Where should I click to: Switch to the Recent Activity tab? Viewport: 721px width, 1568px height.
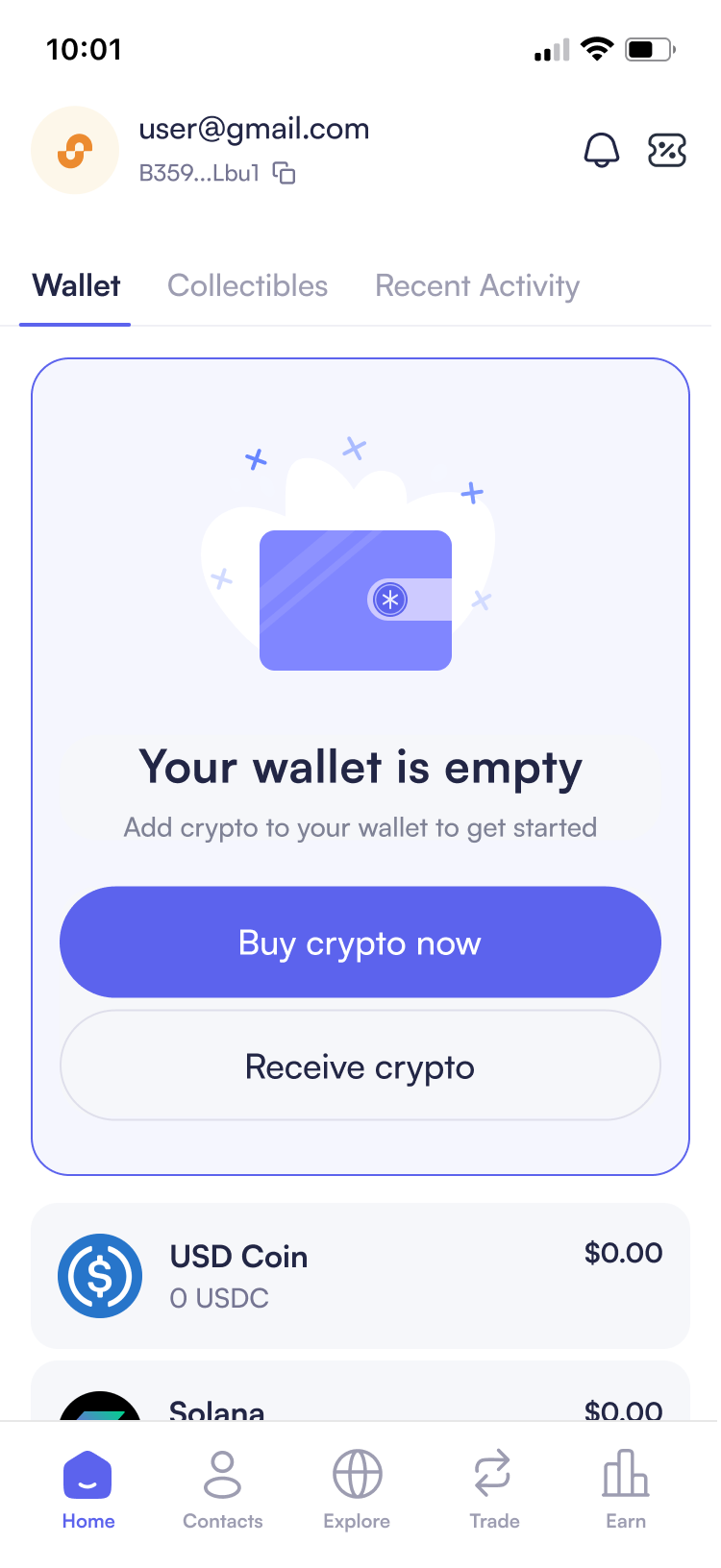point(477,286)
